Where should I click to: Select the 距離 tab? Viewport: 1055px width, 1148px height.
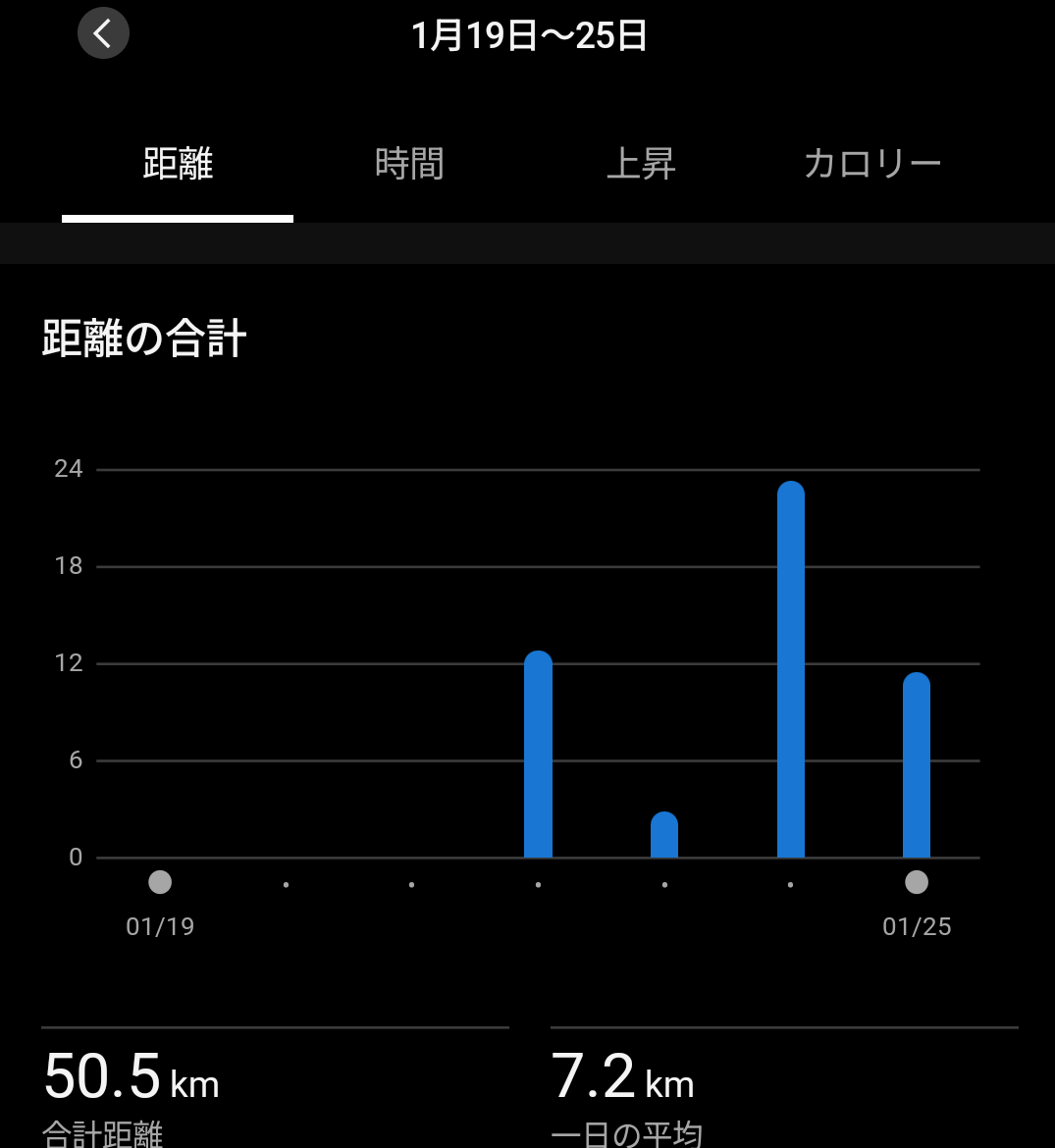(178, 164)
